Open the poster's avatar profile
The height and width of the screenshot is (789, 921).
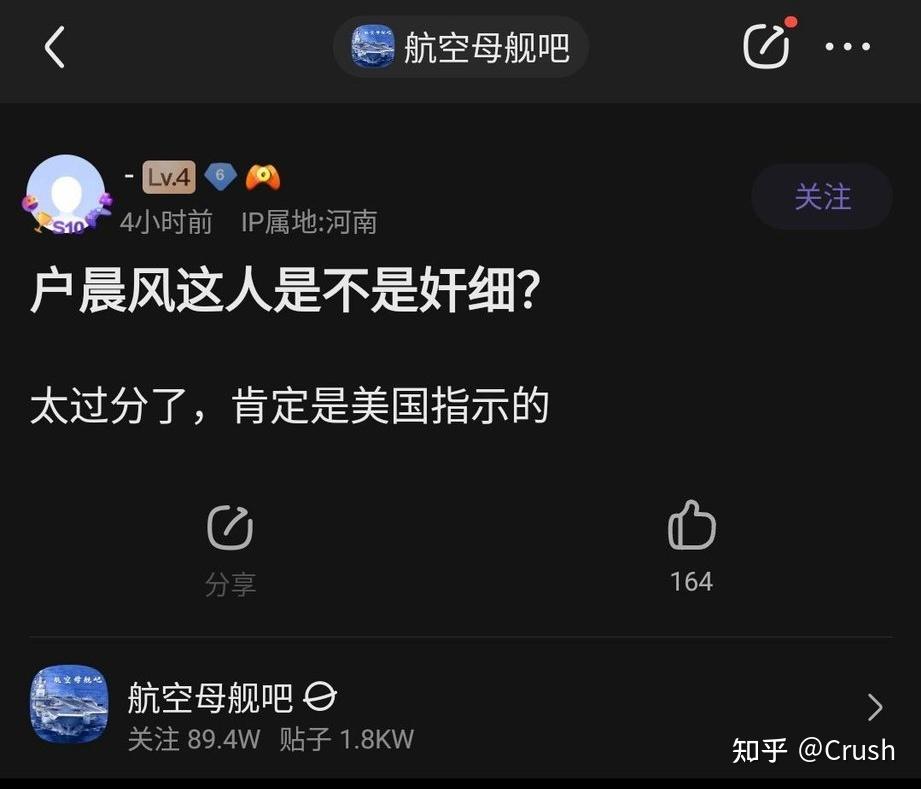[x=66, y=195]
